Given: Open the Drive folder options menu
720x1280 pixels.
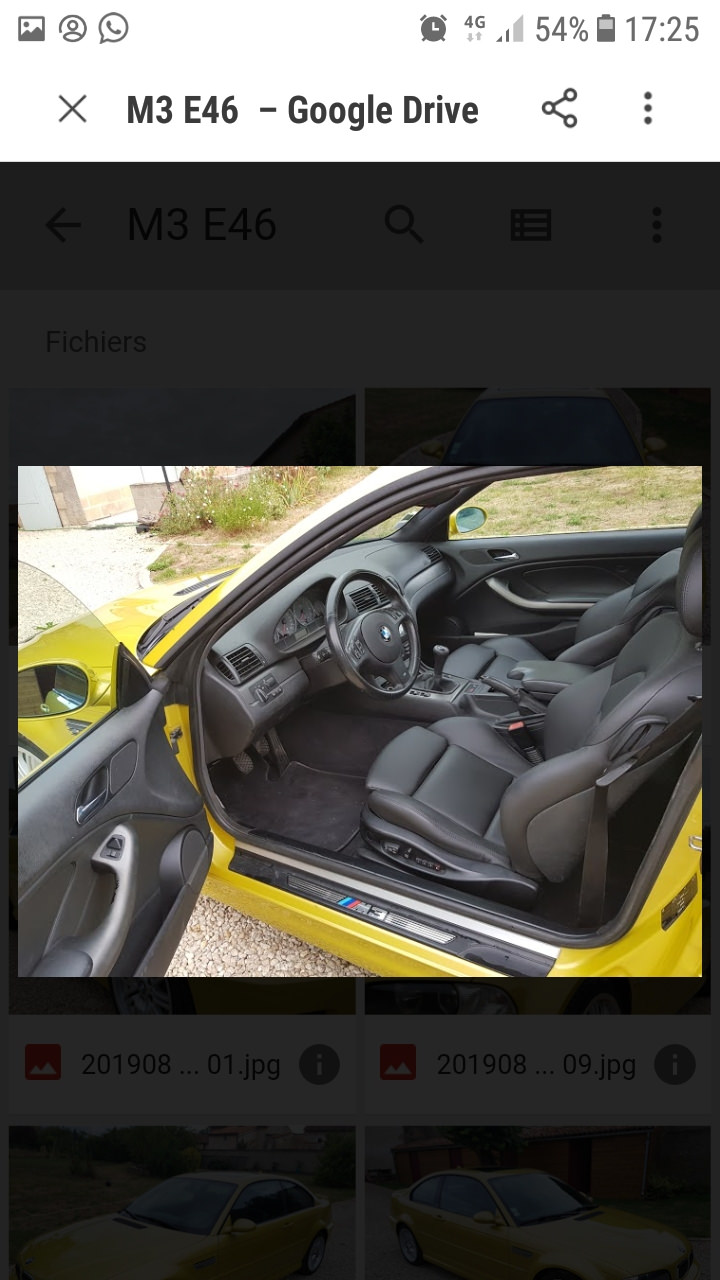Looking at the screenshot, I should click(x=656, y=225).
